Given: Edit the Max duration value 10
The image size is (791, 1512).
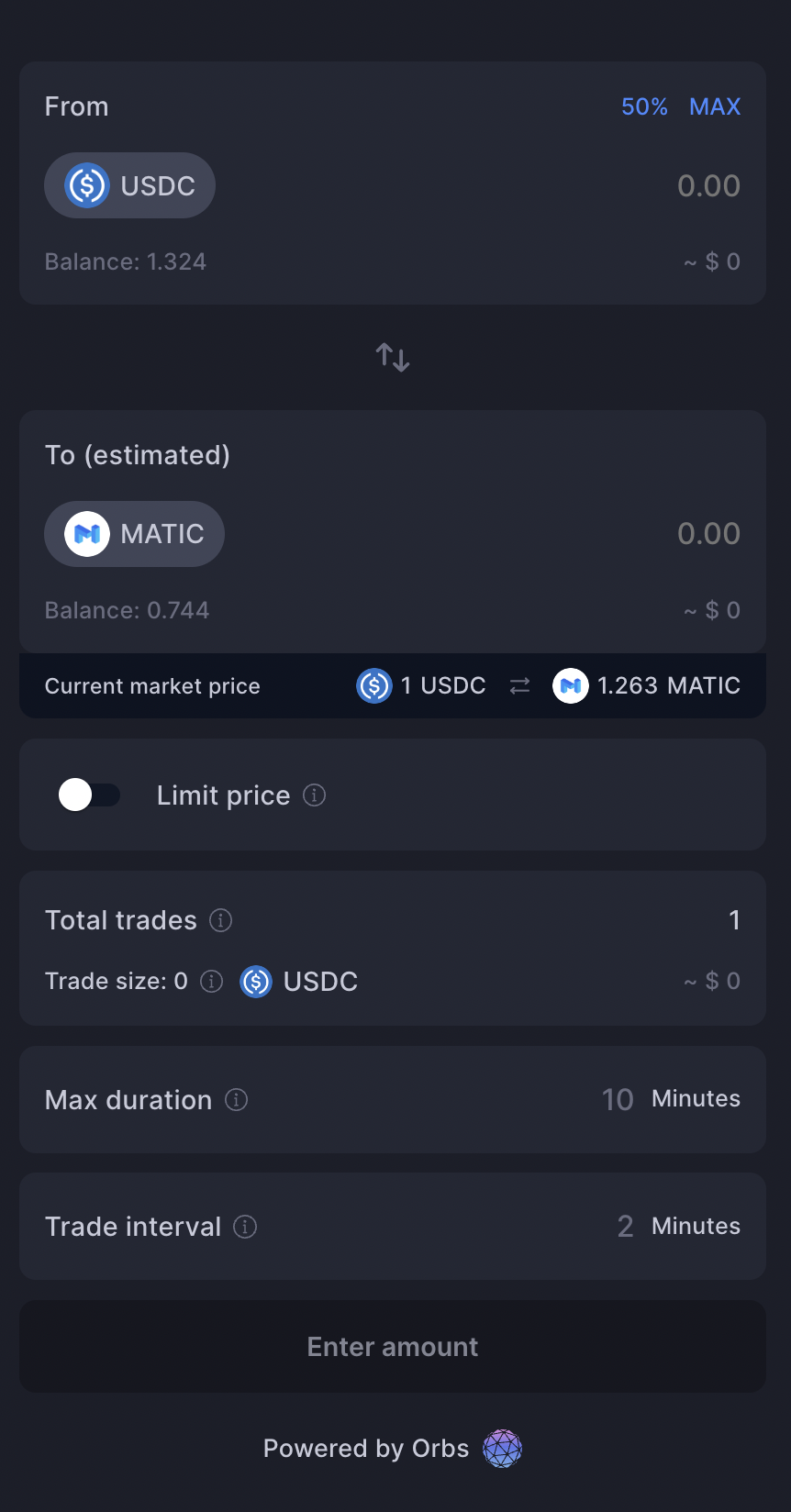Looking at the screenshot, I should pyautogui.click(x=618, y=1099).
